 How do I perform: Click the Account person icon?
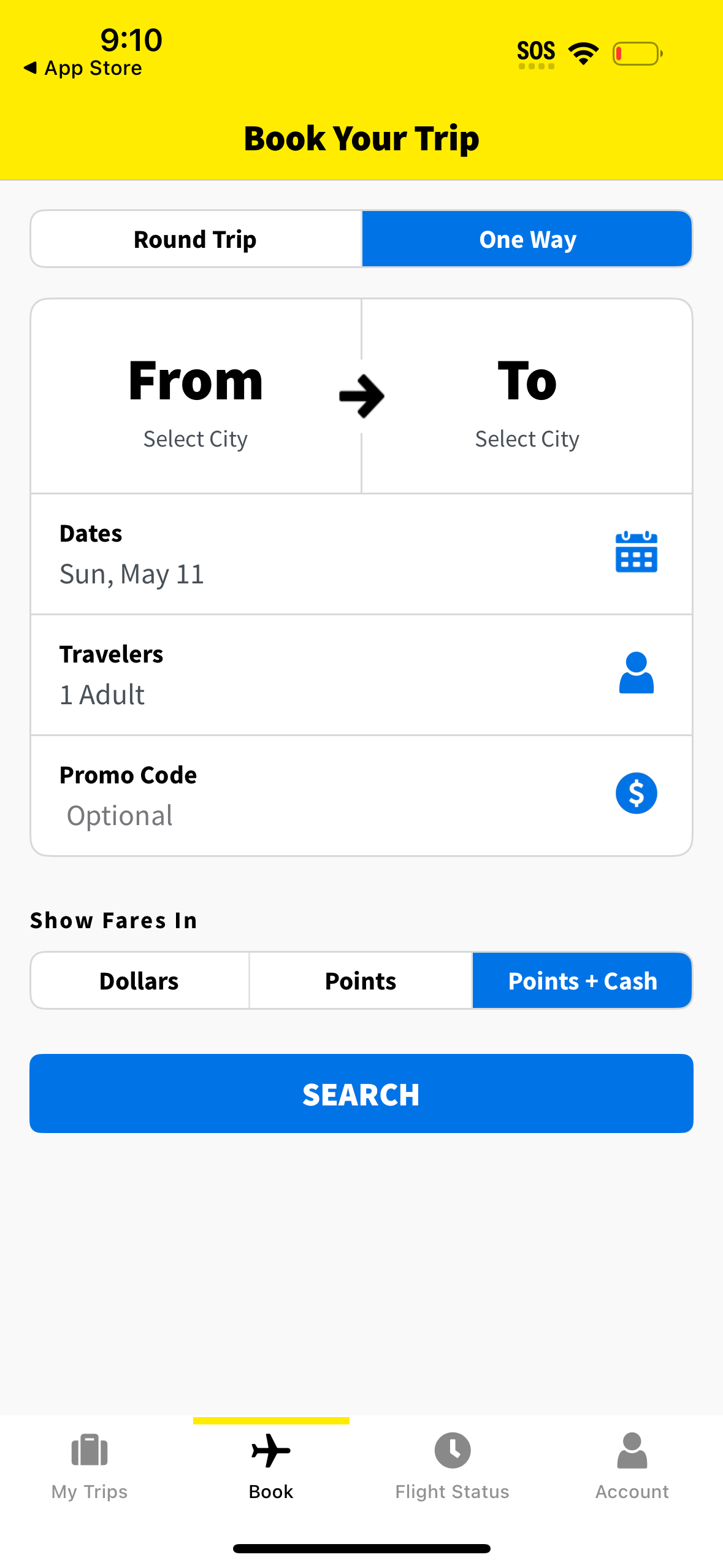coord(632,1451)
